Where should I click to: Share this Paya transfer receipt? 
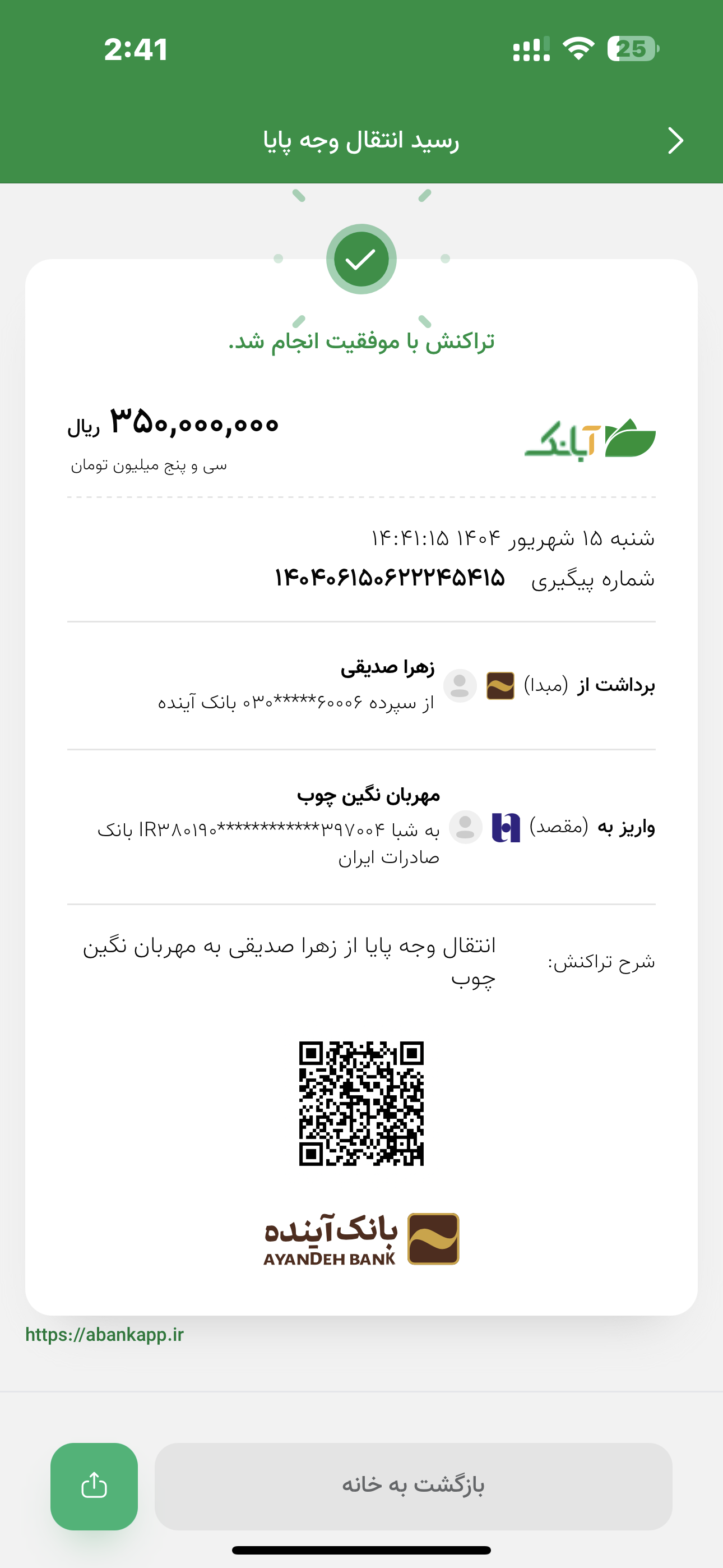94,1486
